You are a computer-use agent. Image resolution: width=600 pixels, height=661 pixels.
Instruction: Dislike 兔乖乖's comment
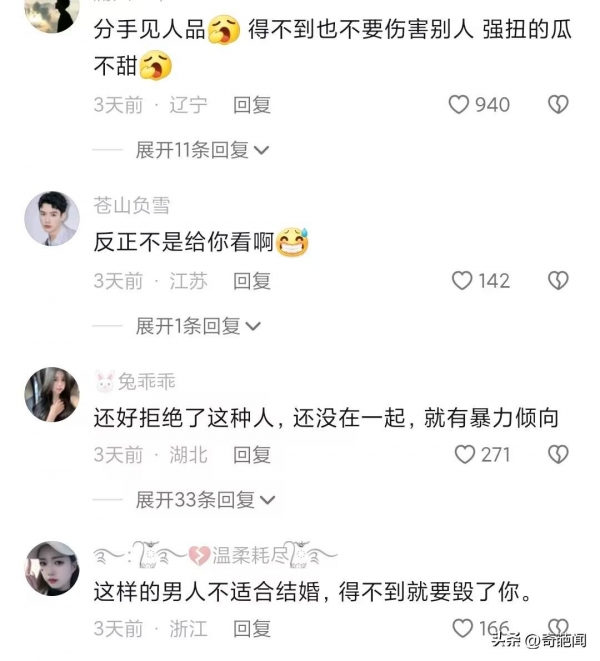(559, 455)
